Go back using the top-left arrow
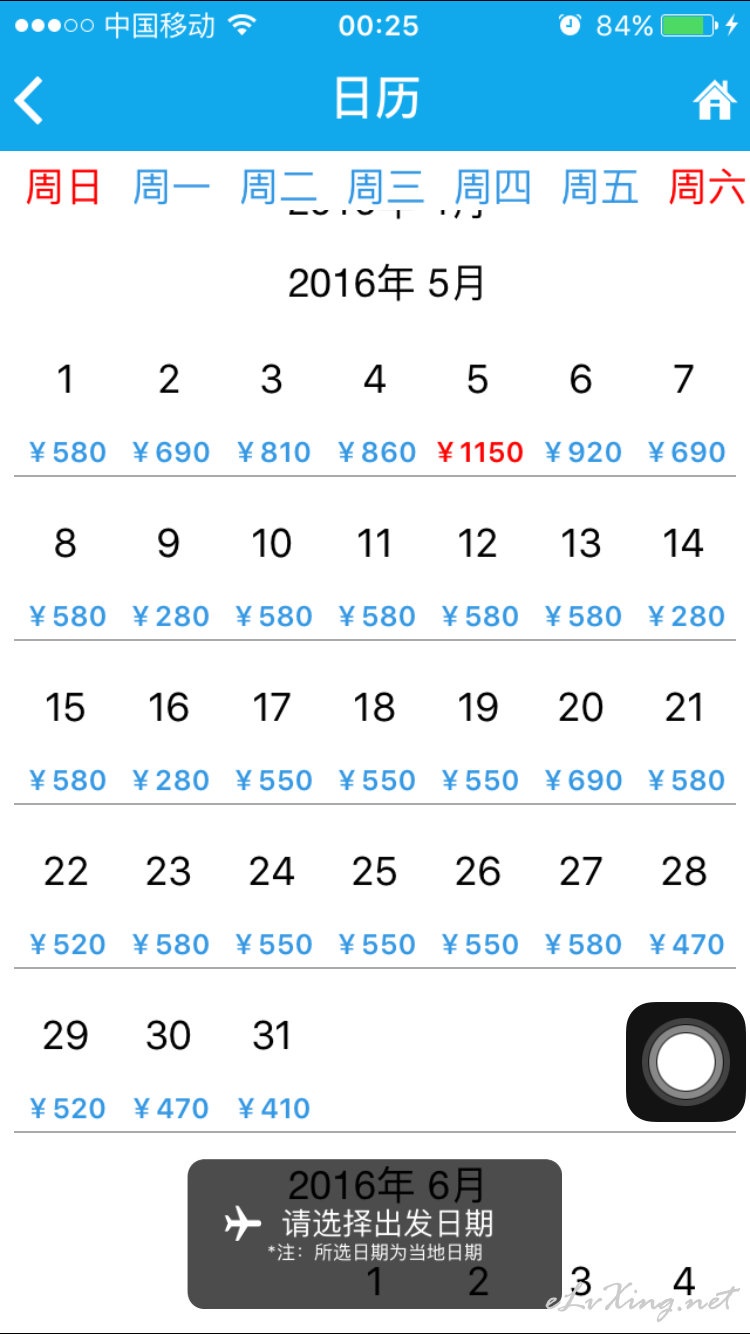 (x=29, y=100)
